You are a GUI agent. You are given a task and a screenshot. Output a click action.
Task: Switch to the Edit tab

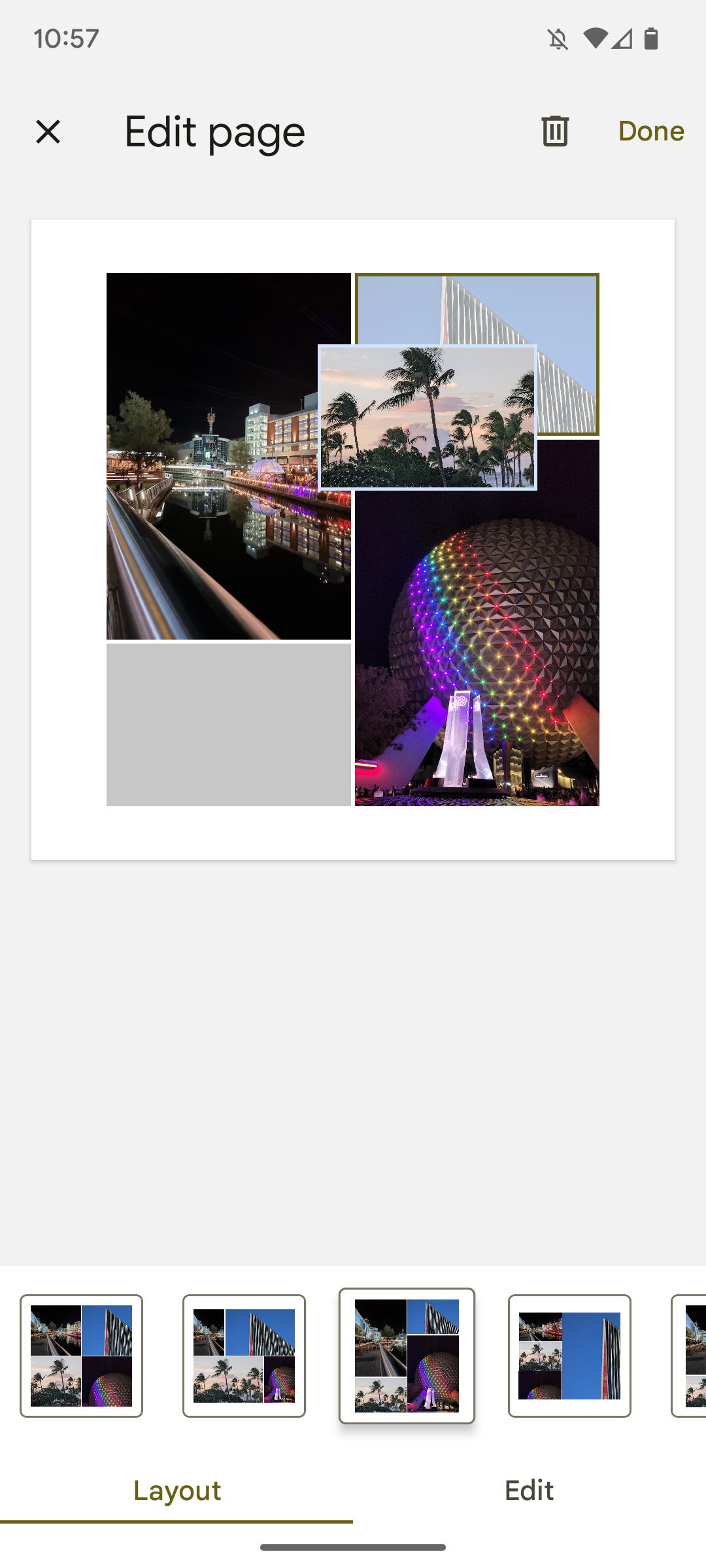[x=528, y=1490]
